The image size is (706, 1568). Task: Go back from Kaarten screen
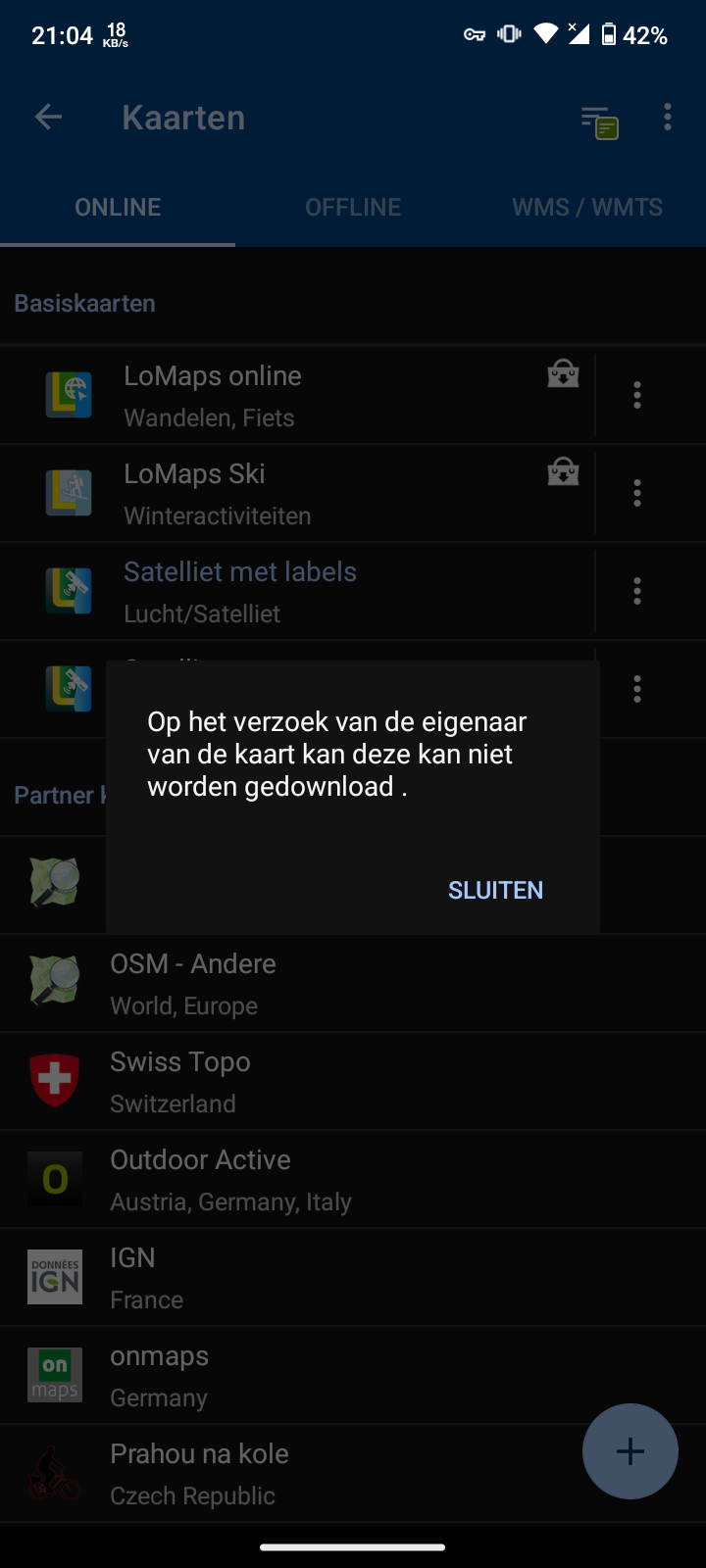click(x=48, y=118)
